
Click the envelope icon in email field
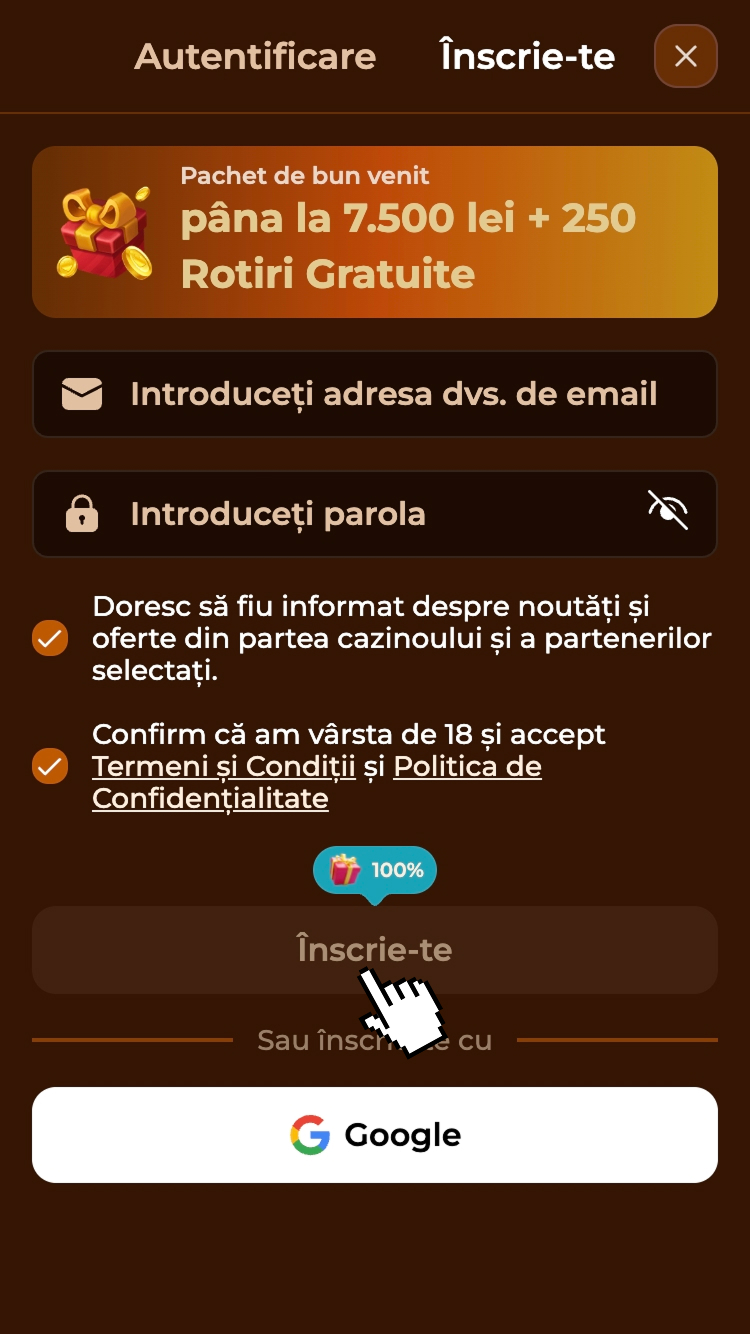(x=82, y=393)
